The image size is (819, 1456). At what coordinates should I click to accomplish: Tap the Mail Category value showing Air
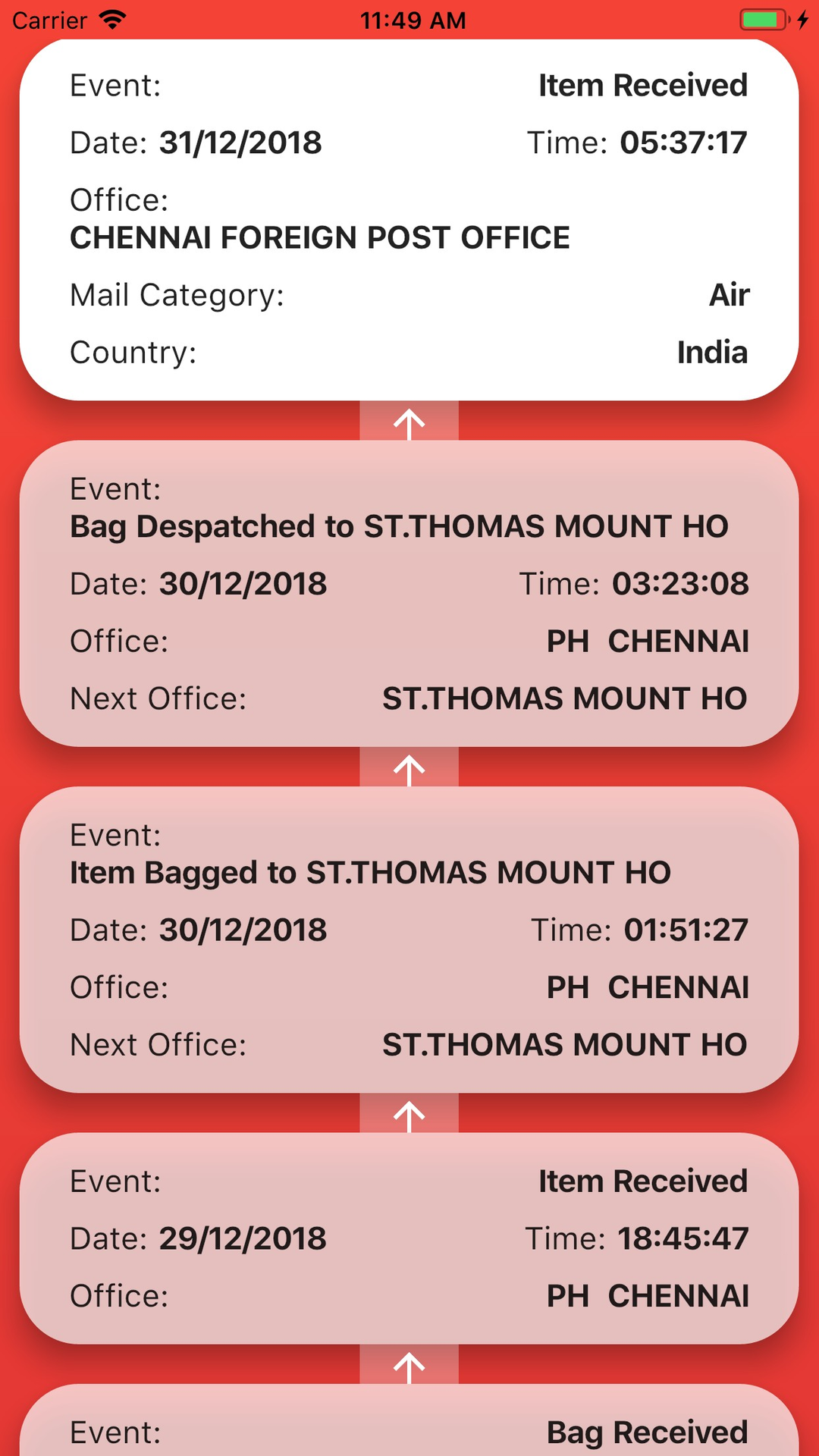(x=729, y=295)
